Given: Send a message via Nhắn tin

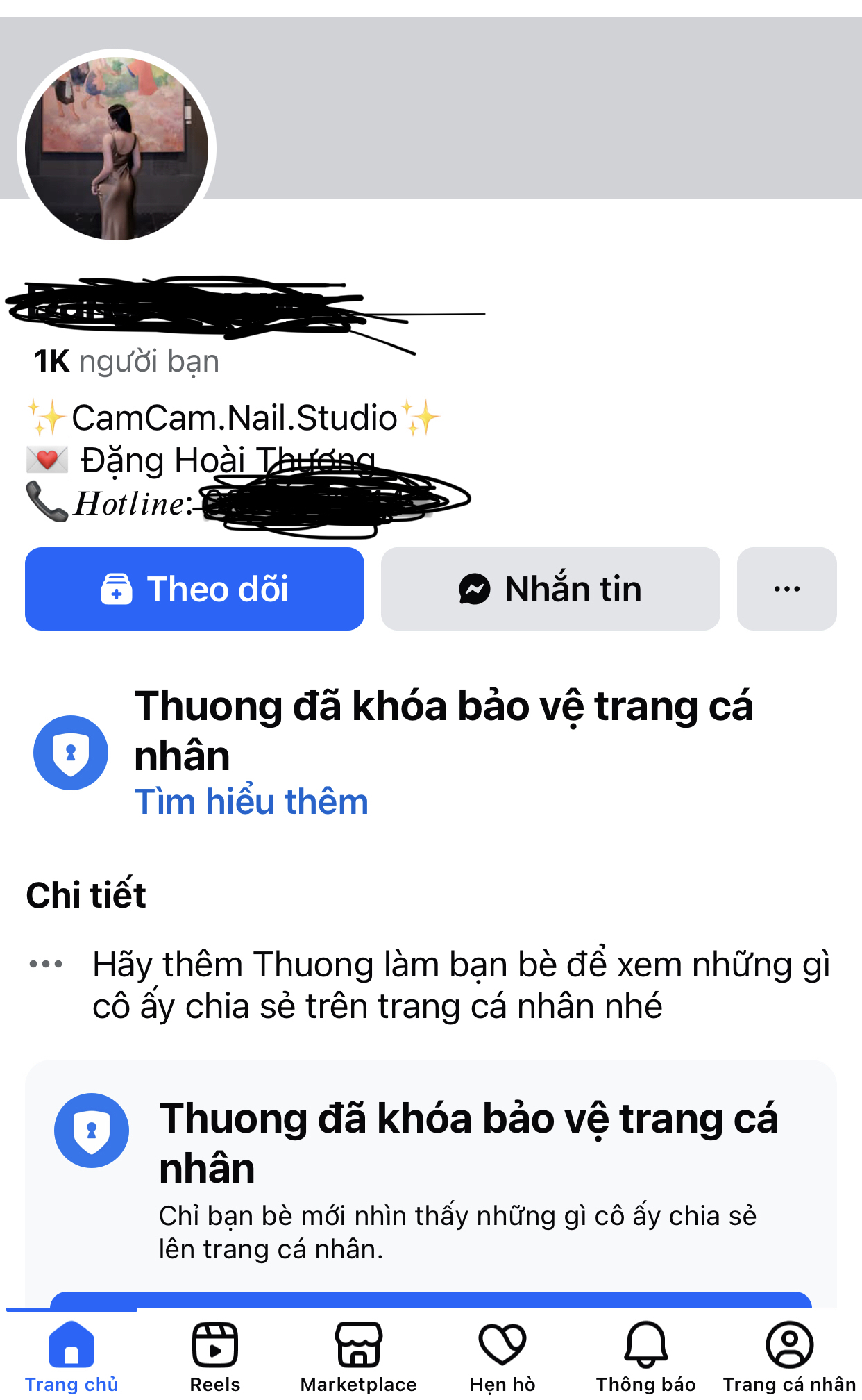Looking at the screenshot, I should tap(550, 589).
